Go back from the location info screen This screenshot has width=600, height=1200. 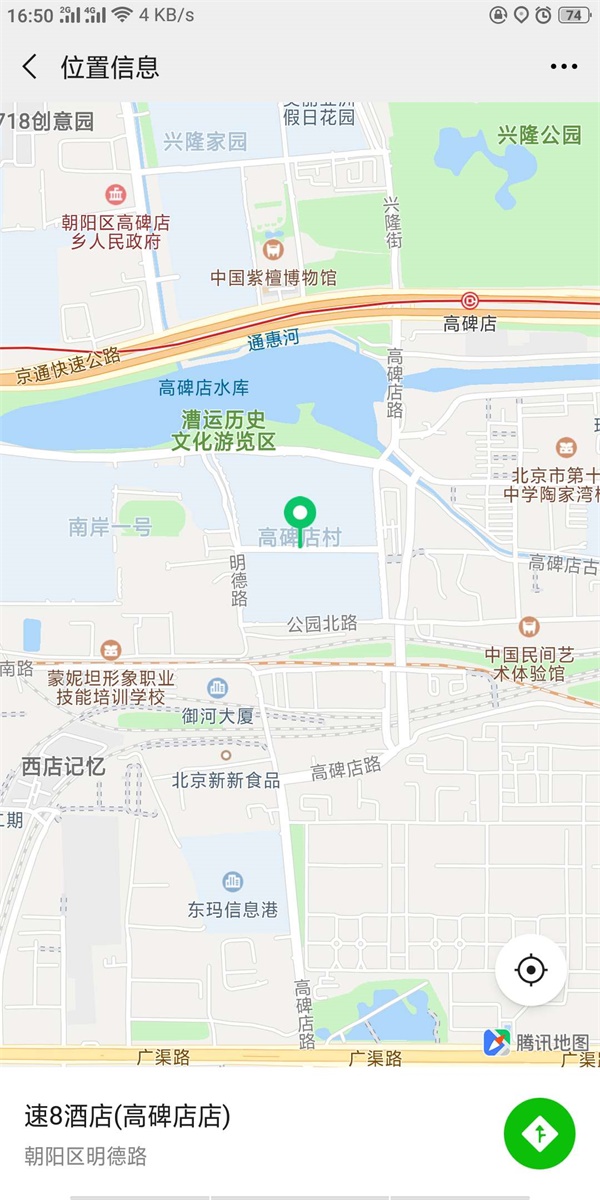point(29,67)
